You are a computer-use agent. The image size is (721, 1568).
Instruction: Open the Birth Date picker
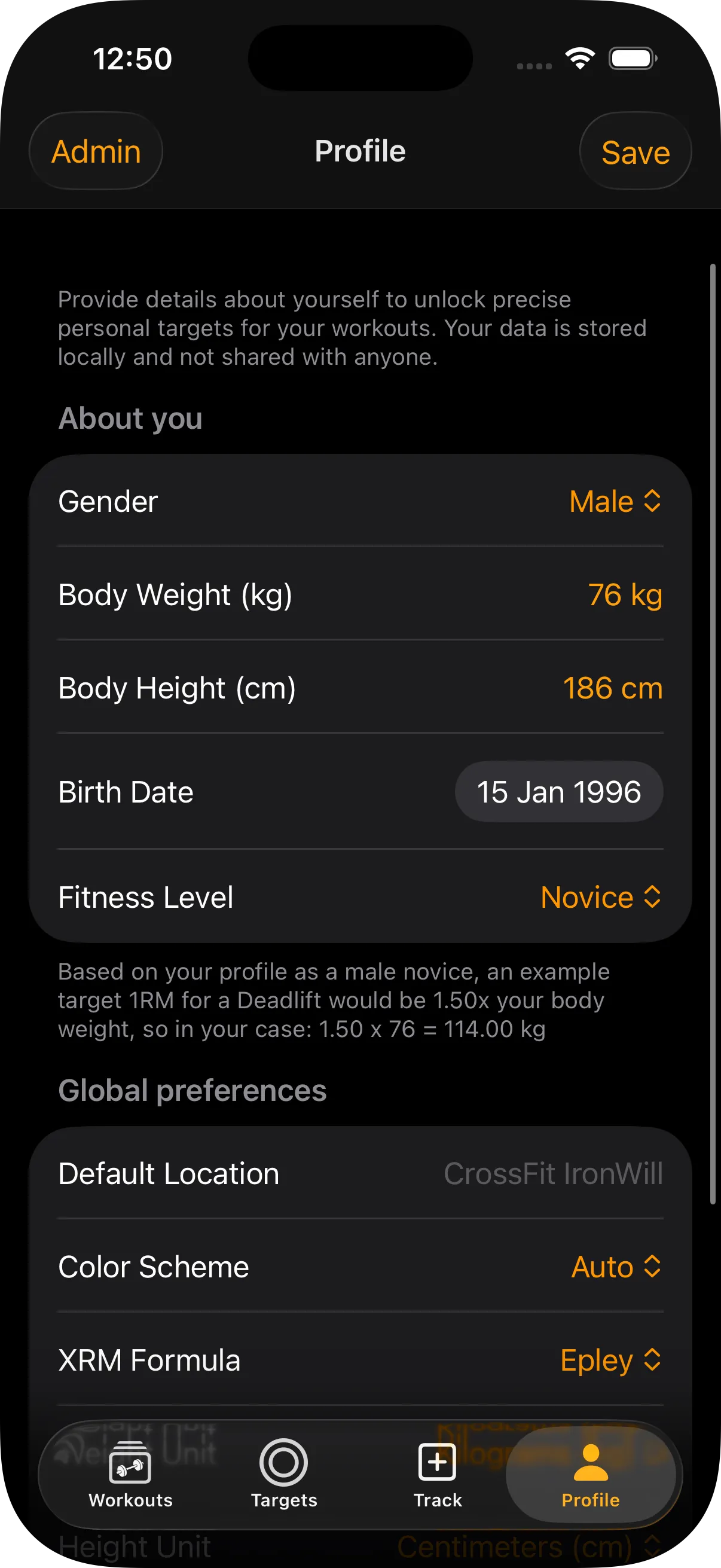[x=558, y=791]
